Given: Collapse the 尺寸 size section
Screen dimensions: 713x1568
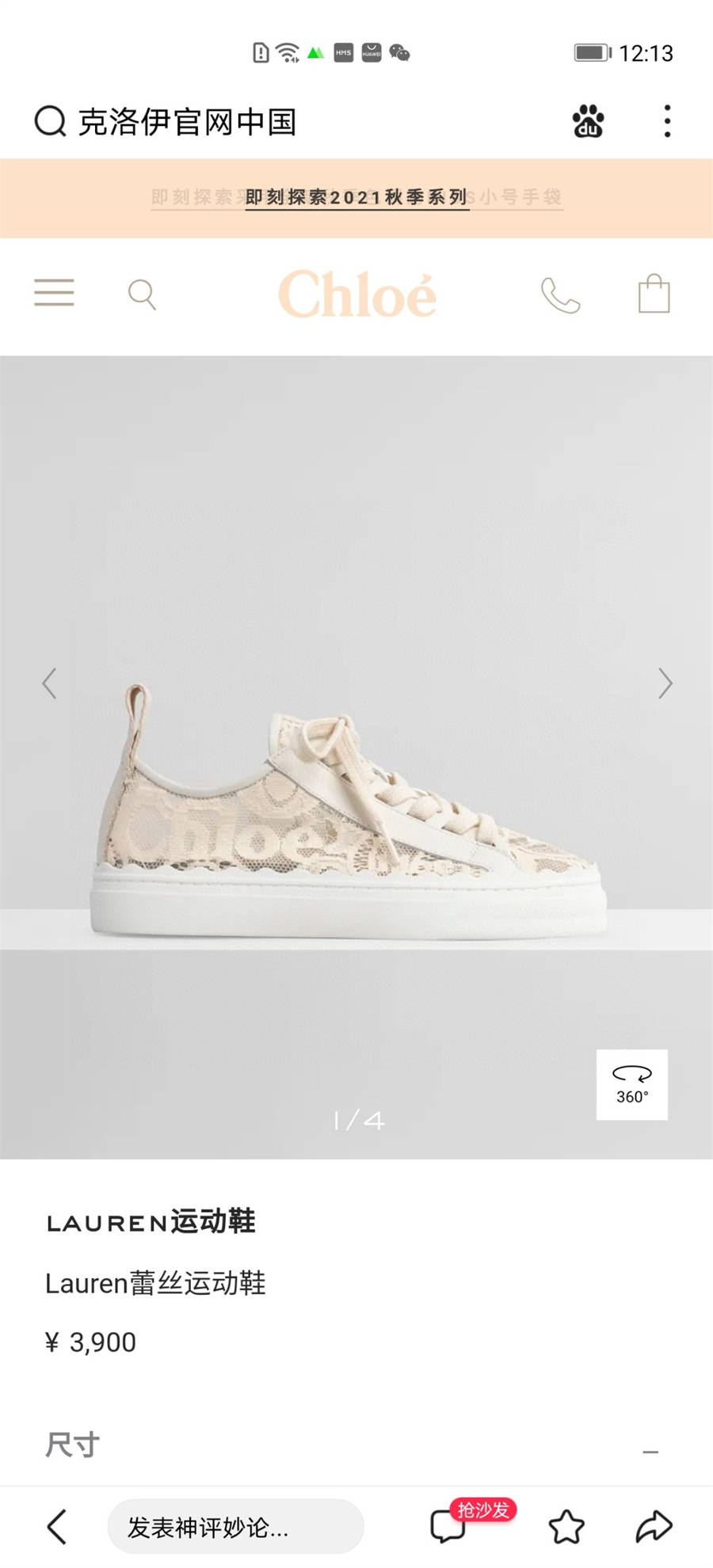Looking at the screenshot, I should [650, 1452].
